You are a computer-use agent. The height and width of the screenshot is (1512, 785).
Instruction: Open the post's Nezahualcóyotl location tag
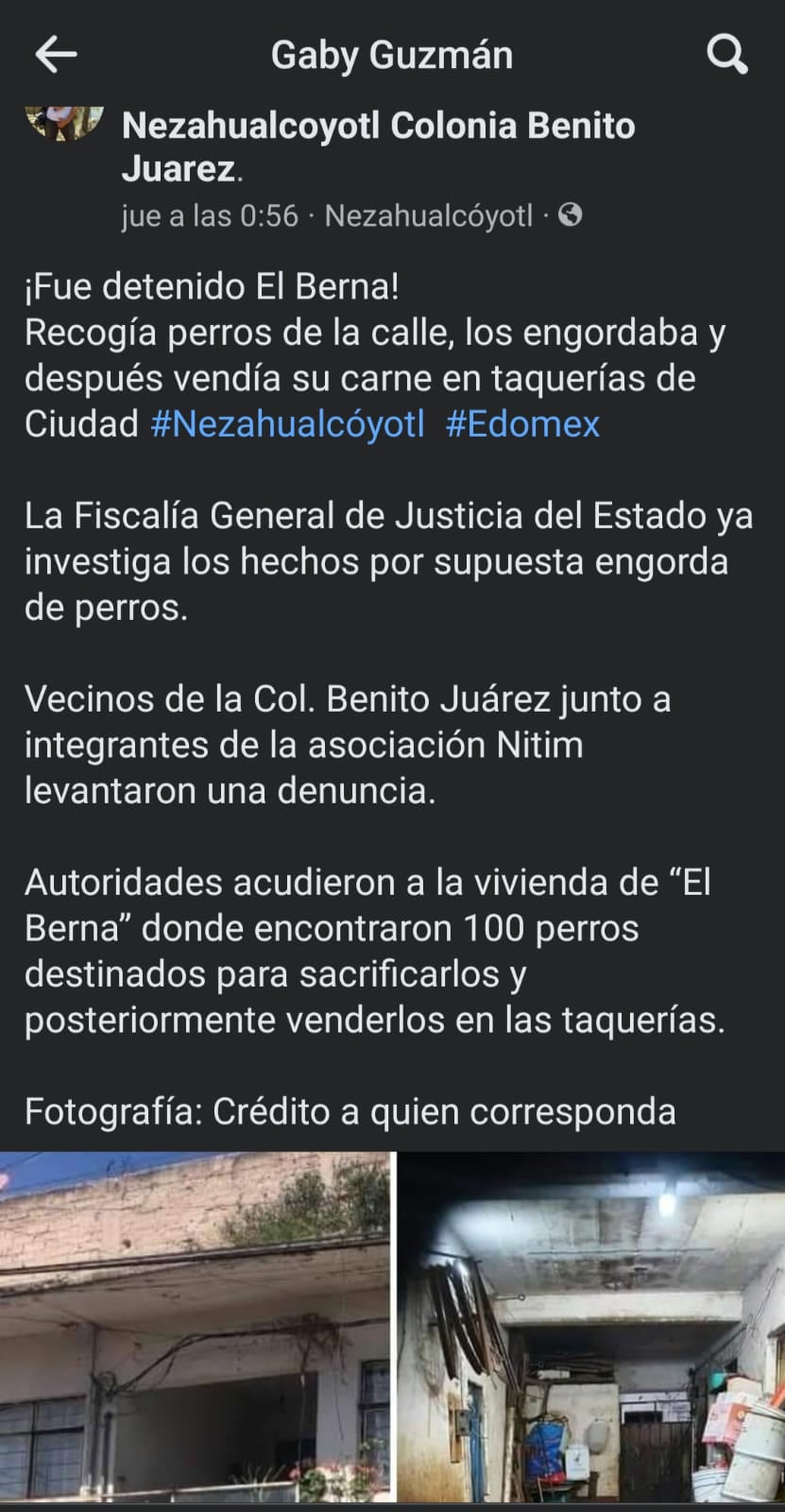(429, 216)
